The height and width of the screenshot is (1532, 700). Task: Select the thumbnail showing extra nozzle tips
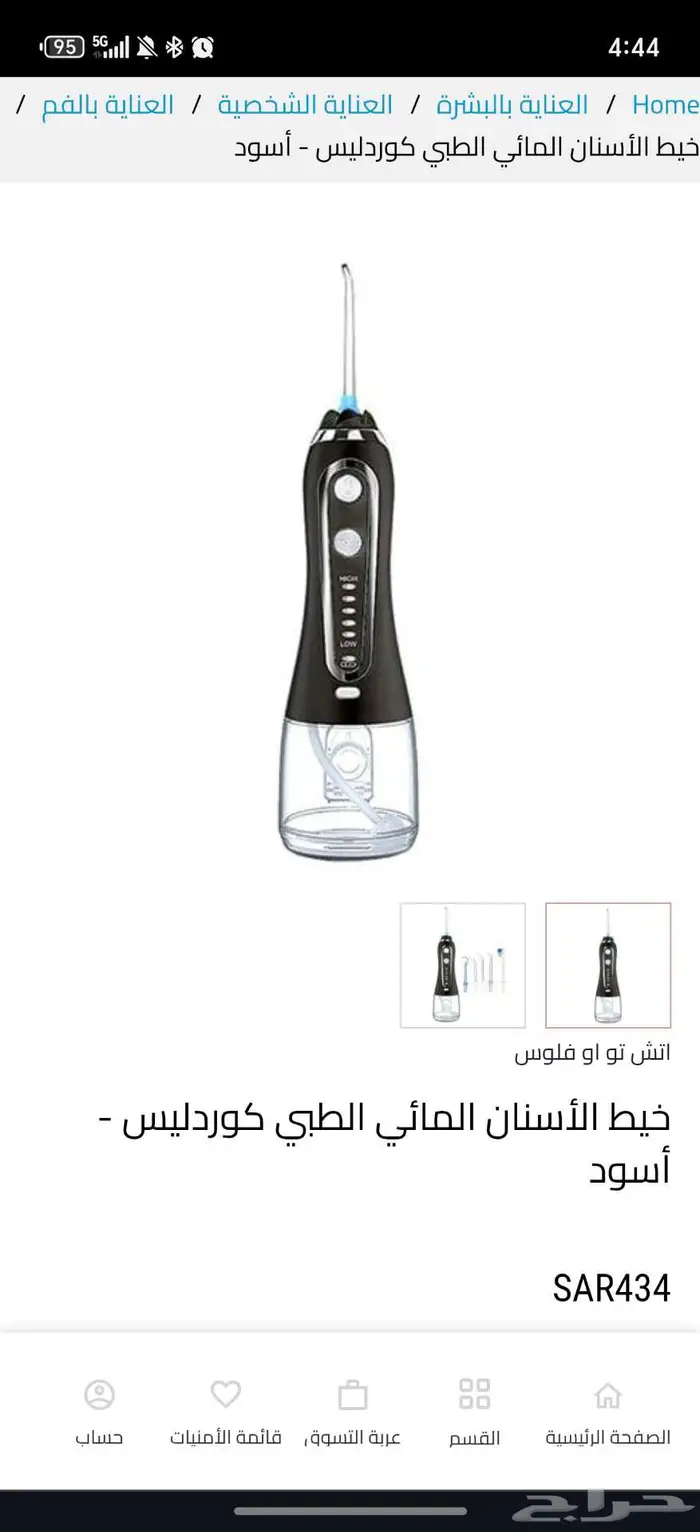pos(463,965)
